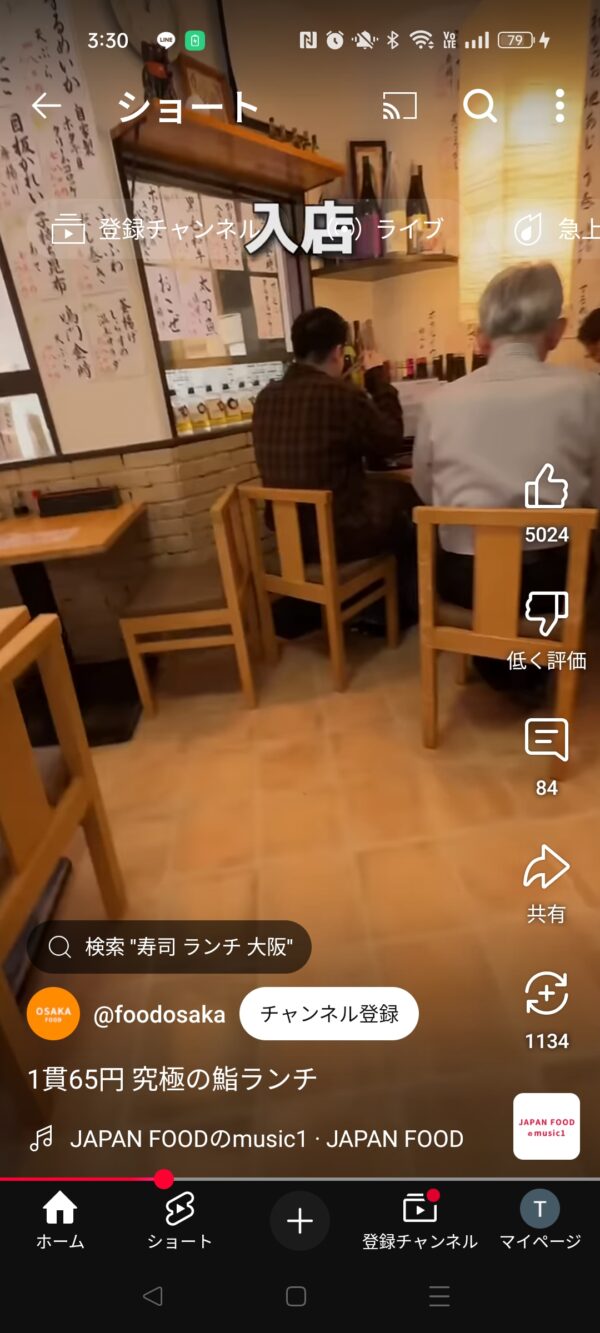Open the search icon
The height and width of the screenshot is (1333, 600).
click(x=480, y=105)
